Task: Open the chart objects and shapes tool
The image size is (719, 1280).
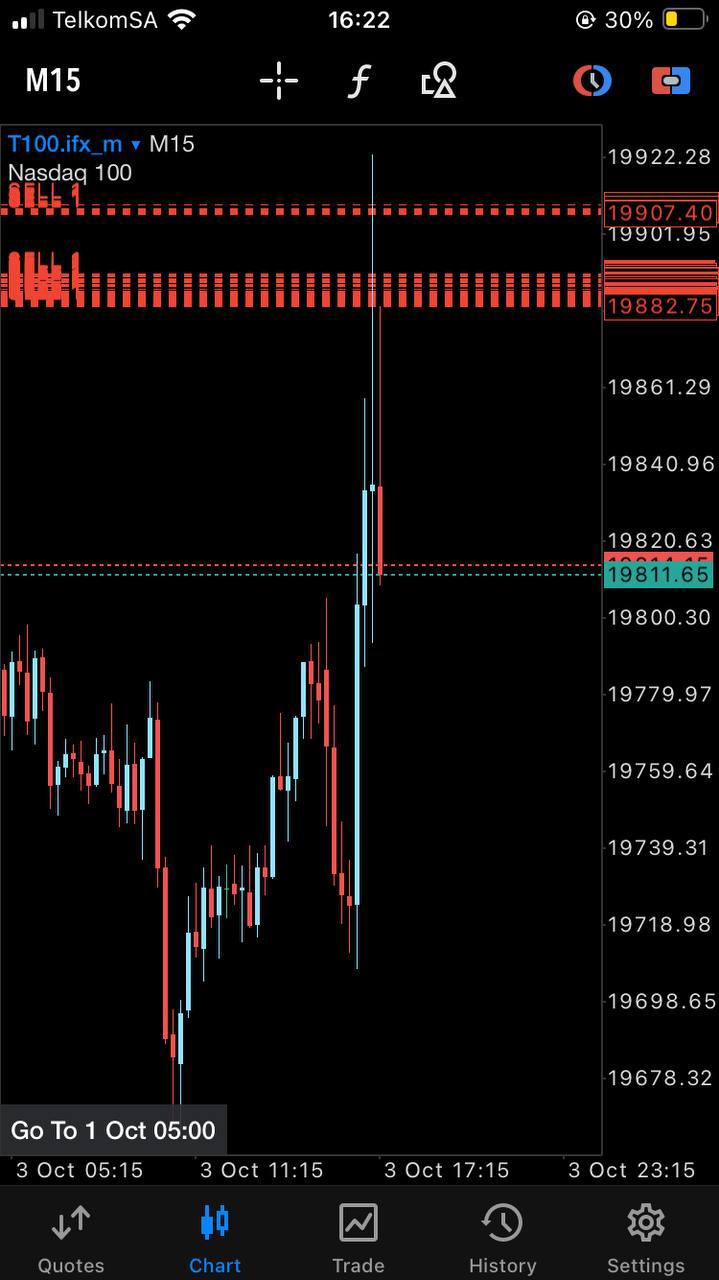Action: click(x=438, y=81)
